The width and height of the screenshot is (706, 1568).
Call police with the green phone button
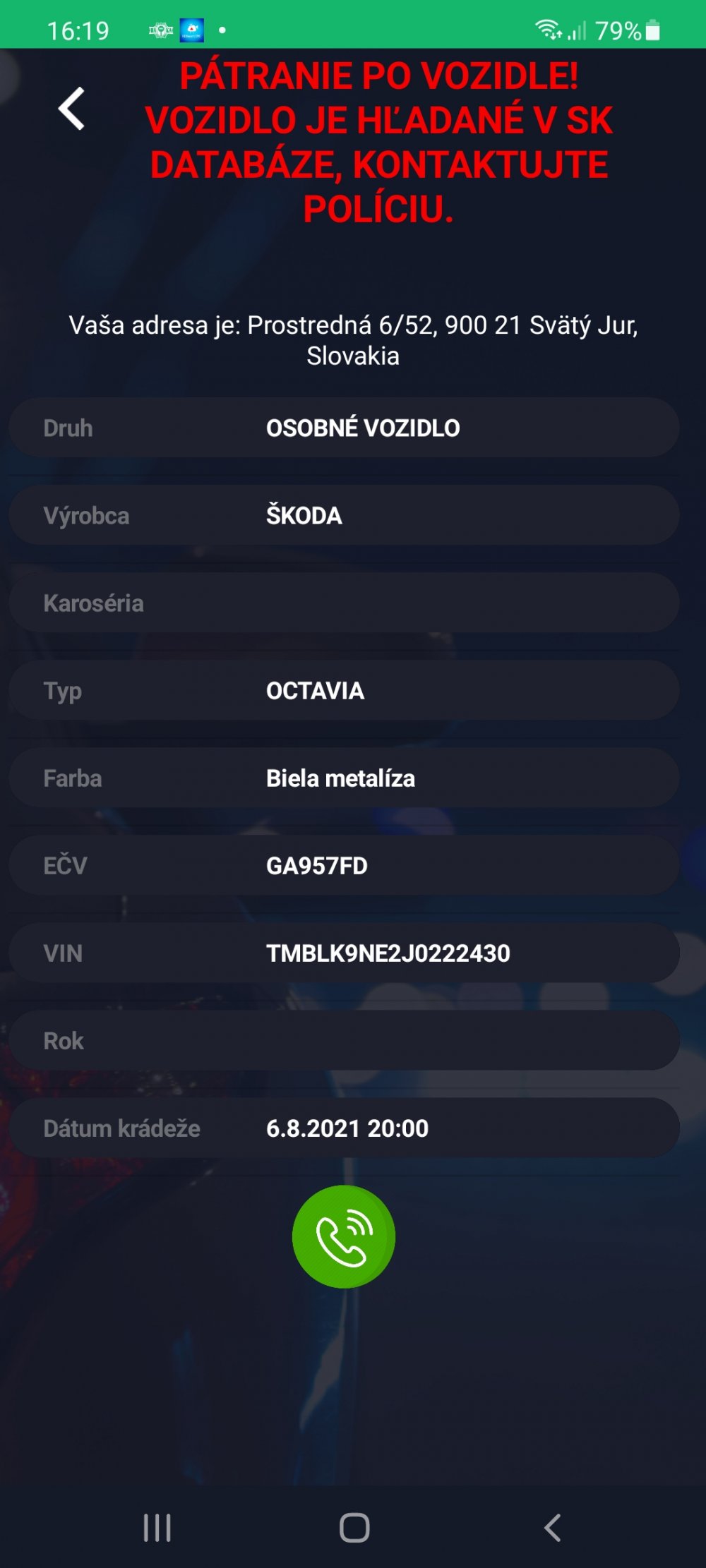[x=344, y=1236]
